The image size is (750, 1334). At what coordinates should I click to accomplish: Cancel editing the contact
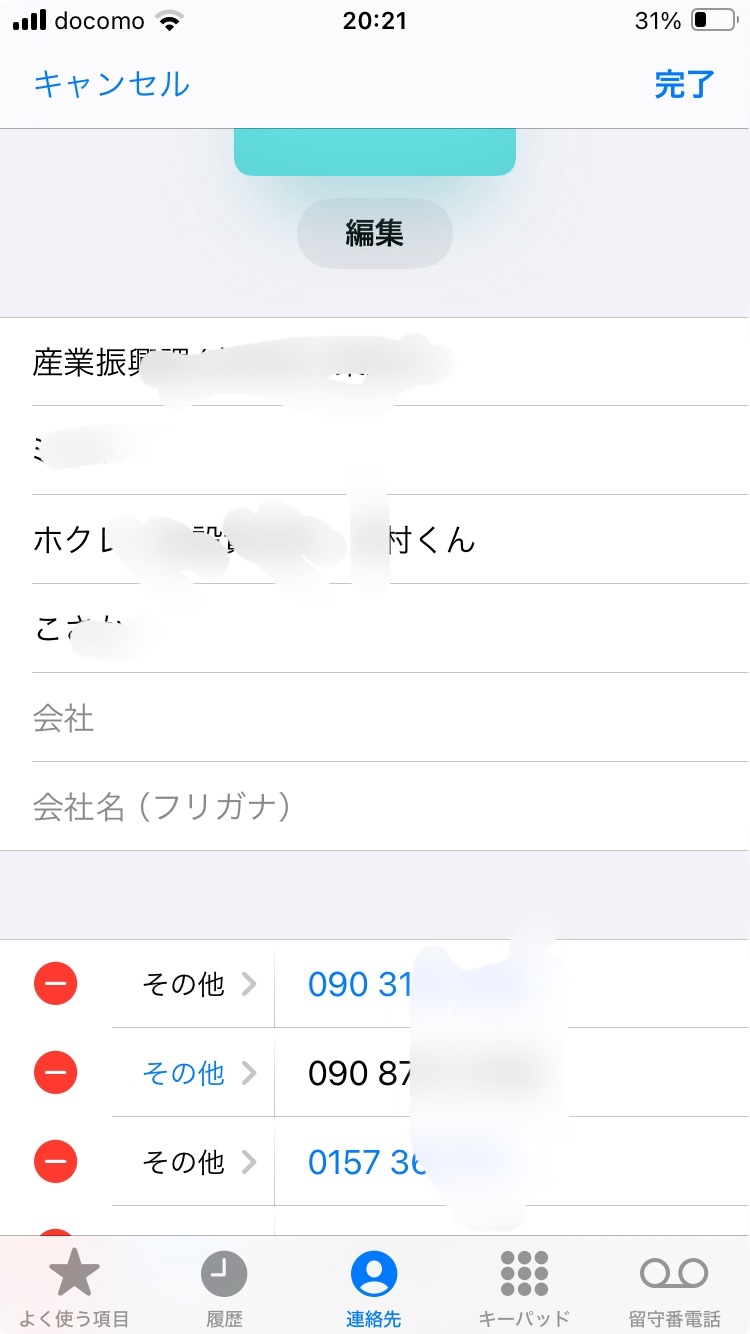pos(111,84)
